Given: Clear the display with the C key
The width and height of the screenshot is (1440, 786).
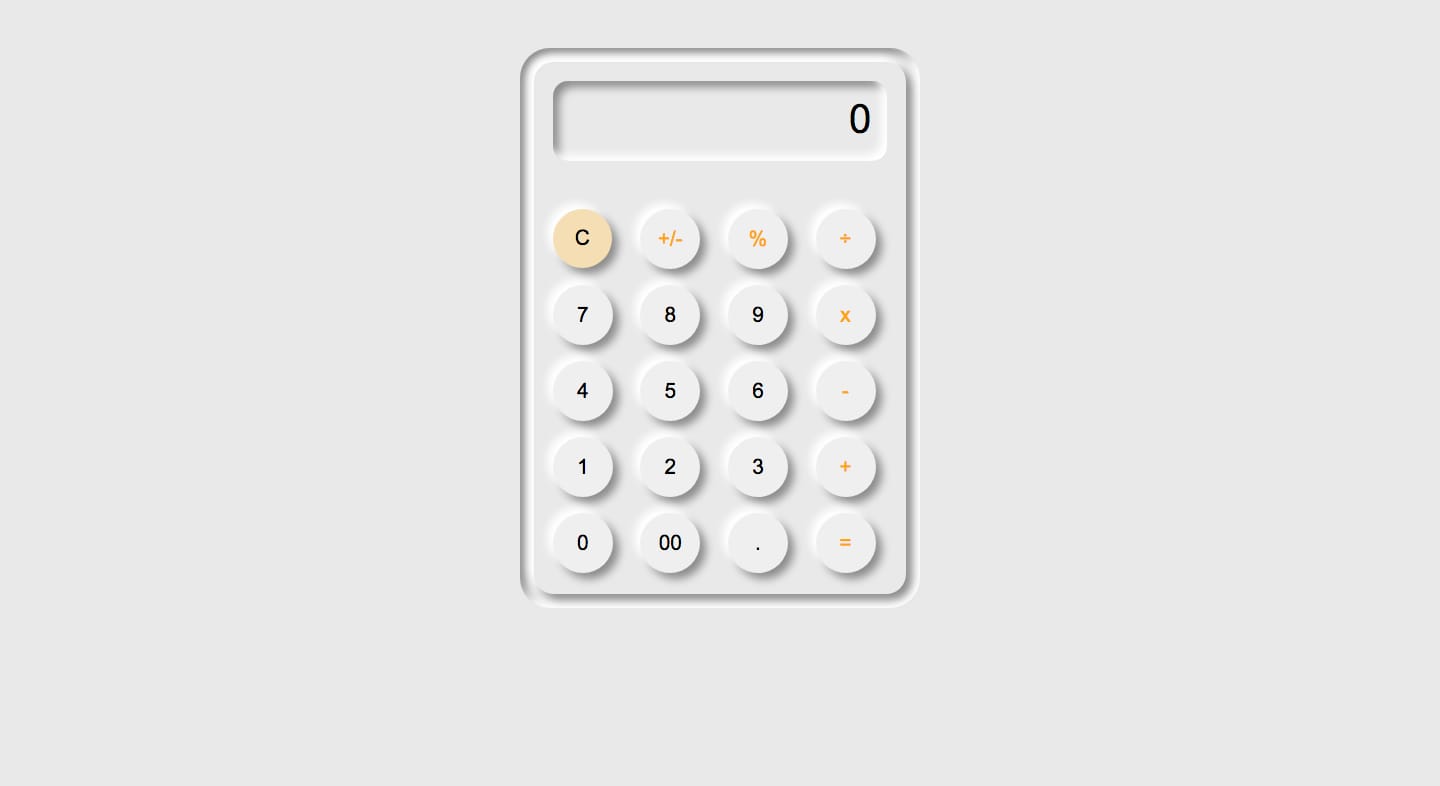Looking at the screenshot, I should coord(582,238).
